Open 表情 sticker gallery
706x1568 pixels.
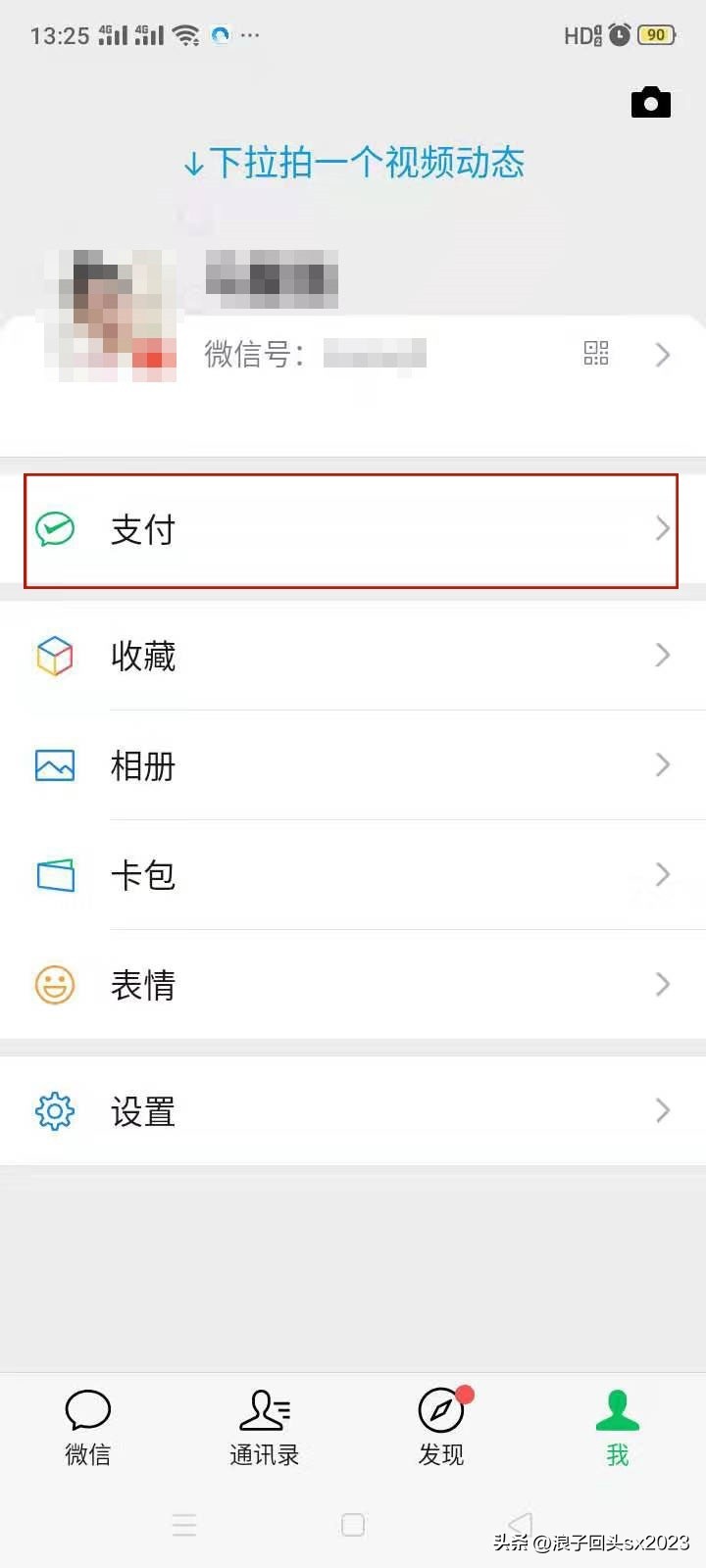coord(353,985)
